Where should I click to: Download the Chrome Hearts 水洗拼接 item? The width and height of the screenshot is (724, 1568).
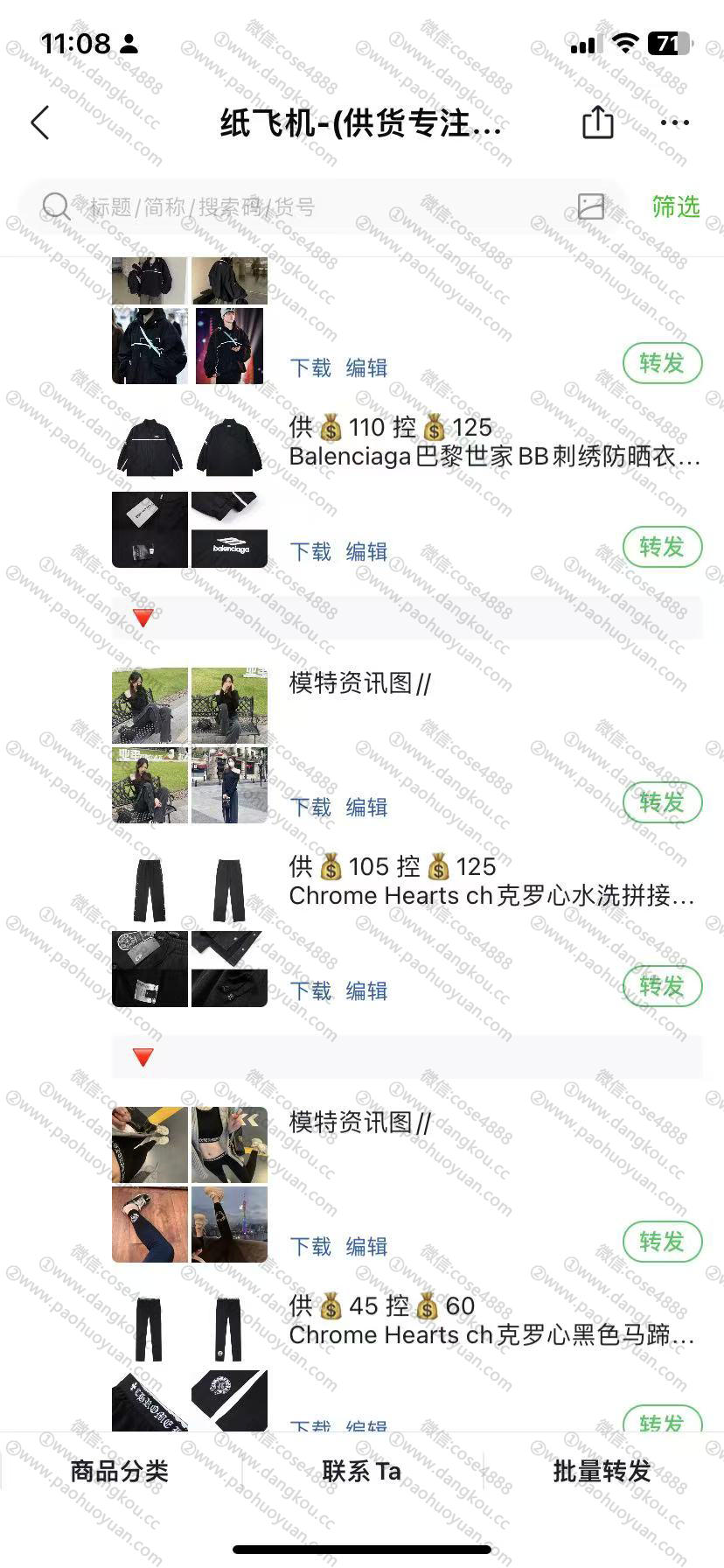[310, 991]
